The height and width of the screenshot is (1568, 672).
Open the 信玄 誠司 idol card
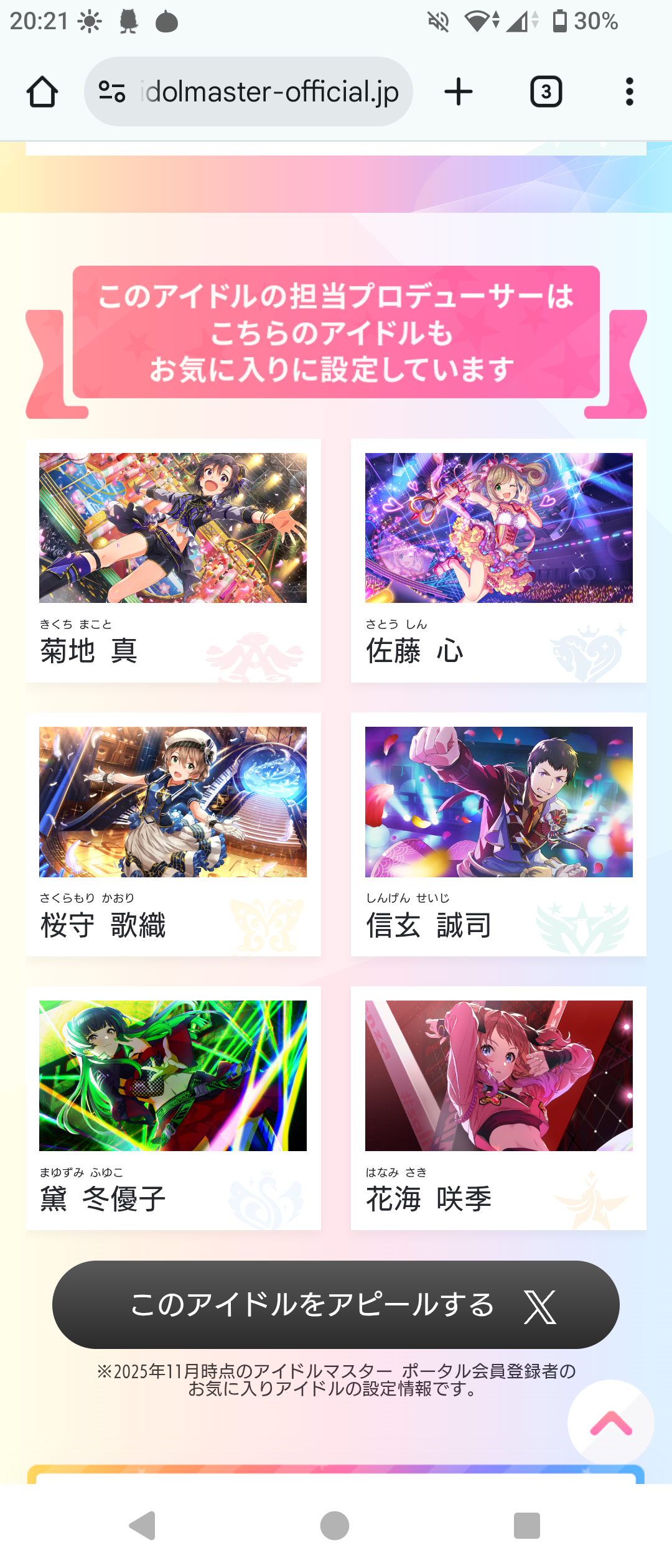[498, 834]
